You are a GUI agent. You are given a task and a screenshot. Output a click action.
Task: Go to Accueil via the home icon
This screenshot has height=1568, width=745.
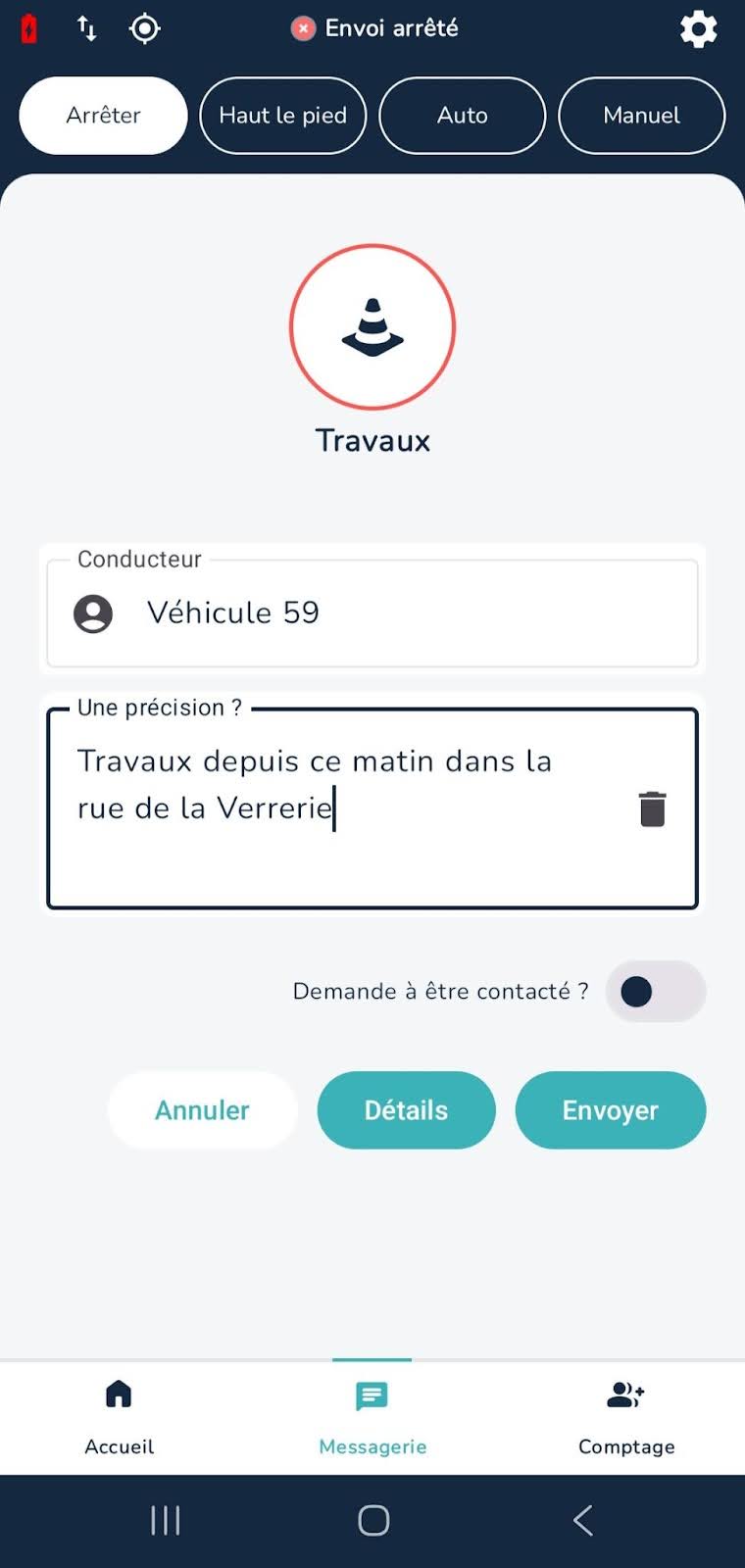coord(118,1416)
